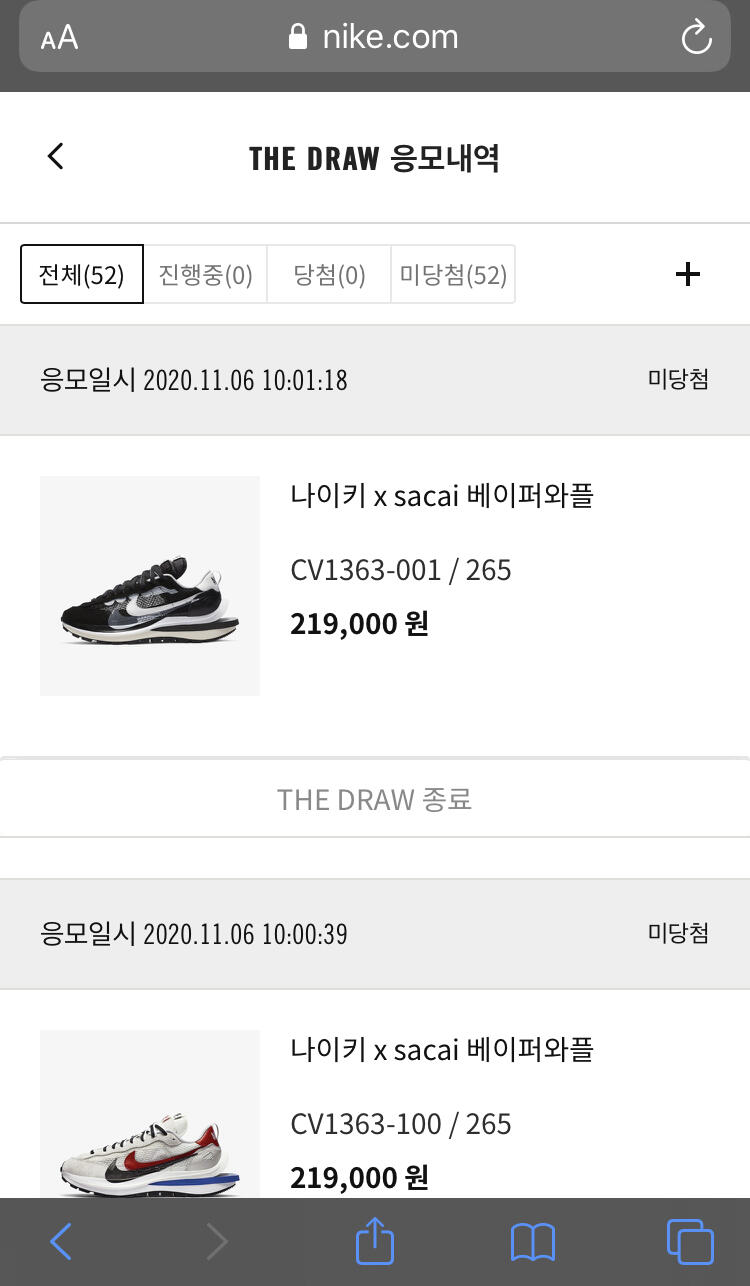750x1286 pixels.
Task: Open the Safari share sheet
Action: [x=375, y=1242]
